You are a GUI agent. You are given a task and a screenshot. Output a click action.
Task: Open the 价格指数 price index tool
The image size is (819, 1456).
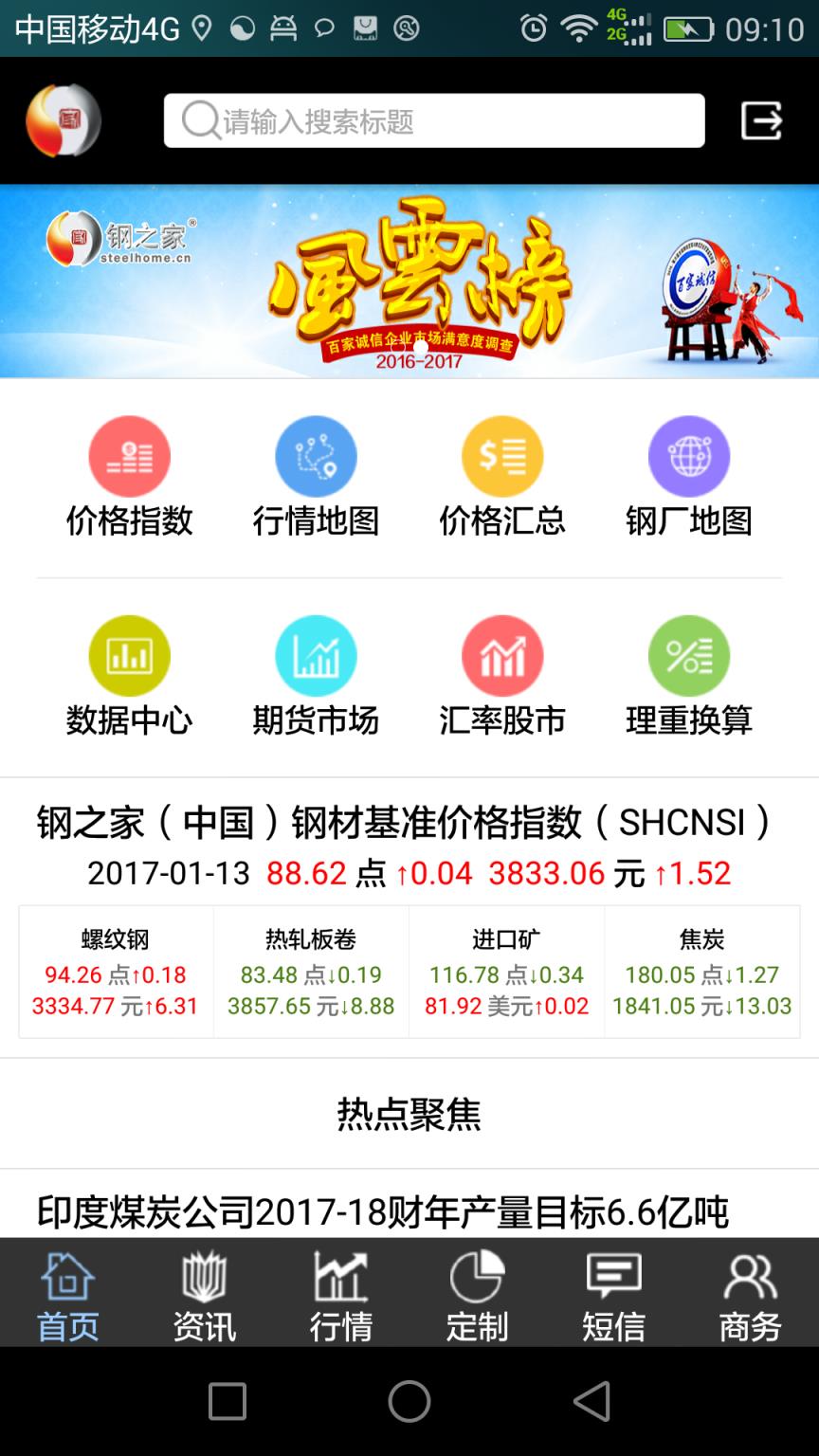coord(130,476)
